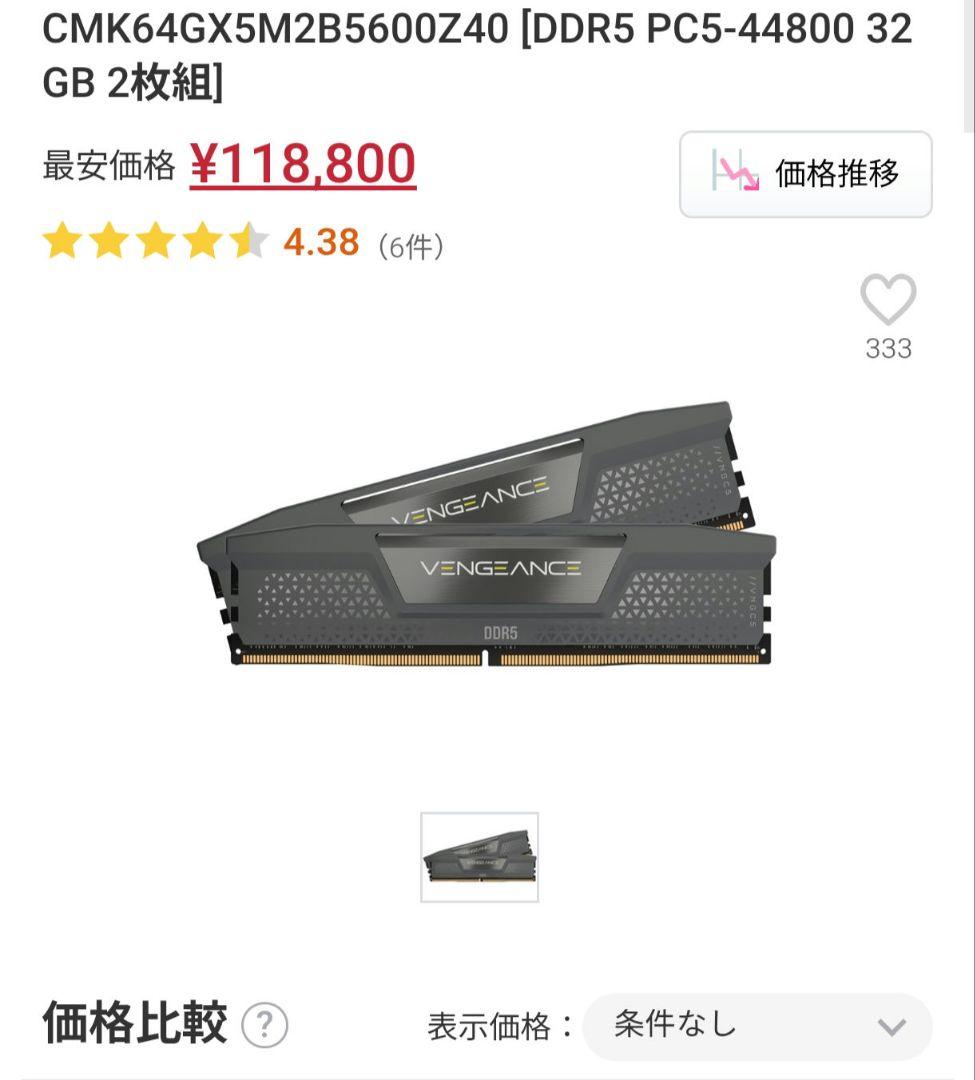This screenshot has height=1080, width=975.
Task: Expand the 条件なし display price dropdown
Action: [x=757, y=1026]
